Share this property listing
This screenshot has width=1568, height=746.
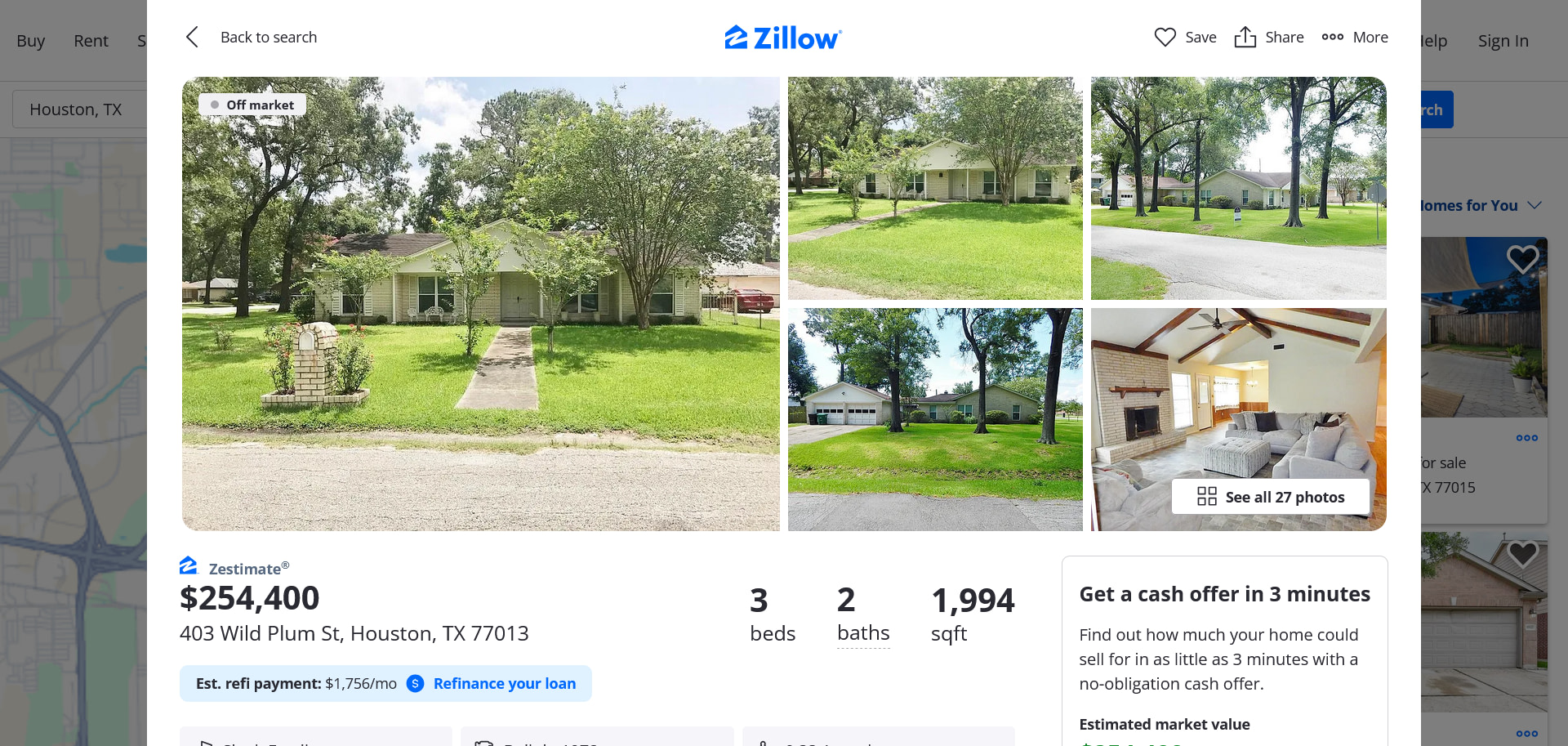(x=1268, y=38)
